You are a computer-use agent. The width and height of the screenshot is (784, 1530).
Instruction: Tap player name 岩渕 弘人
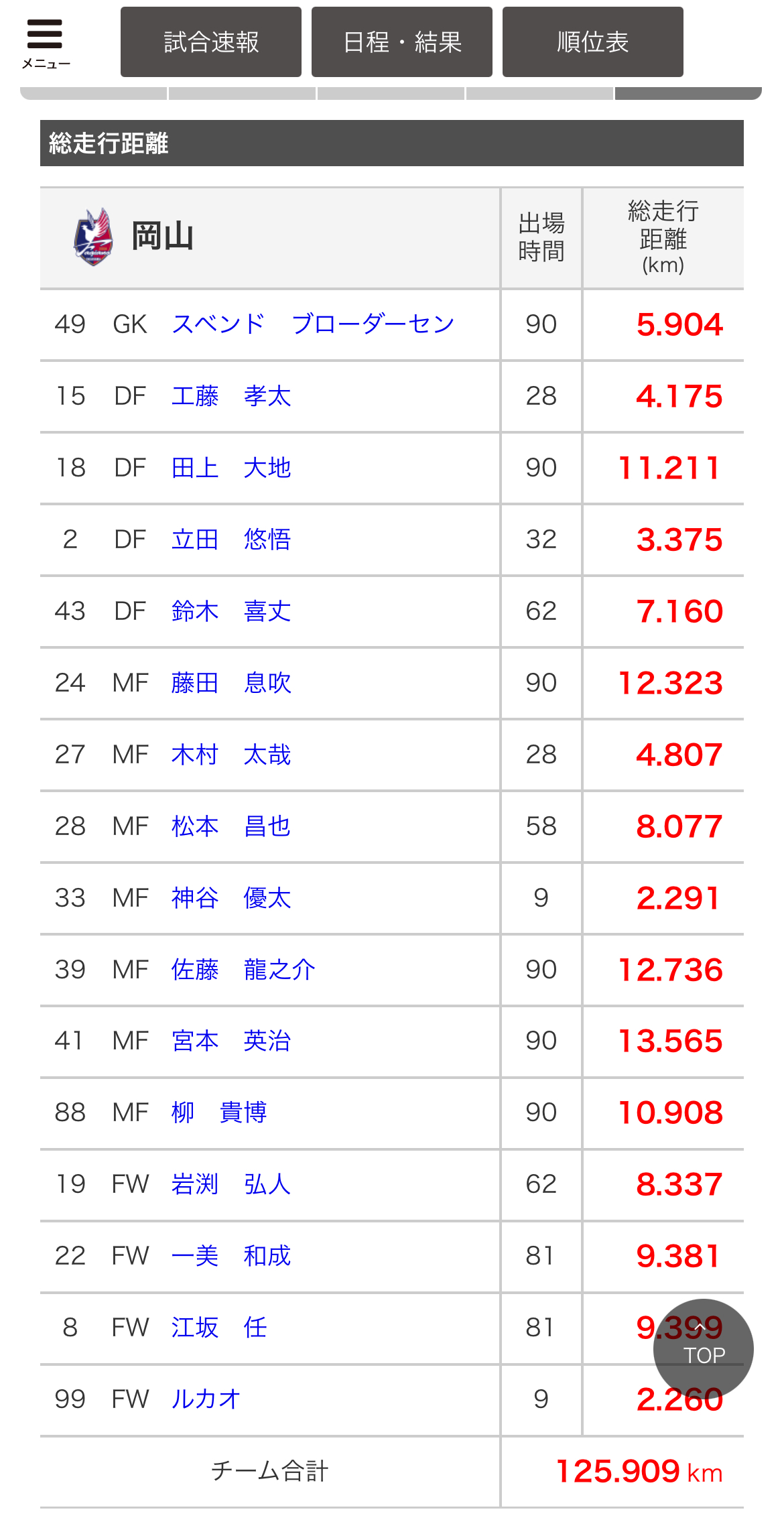coord(231,1184)
